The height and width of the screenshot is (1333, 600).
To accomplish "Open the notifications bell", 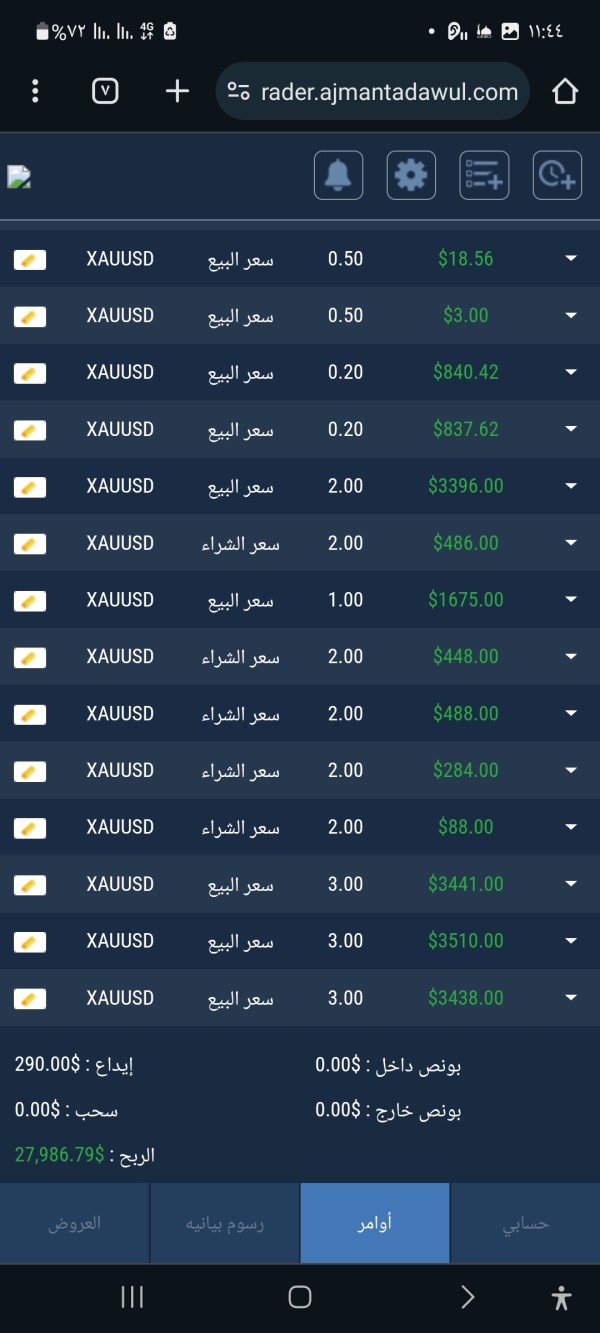I will pos(338,175).
